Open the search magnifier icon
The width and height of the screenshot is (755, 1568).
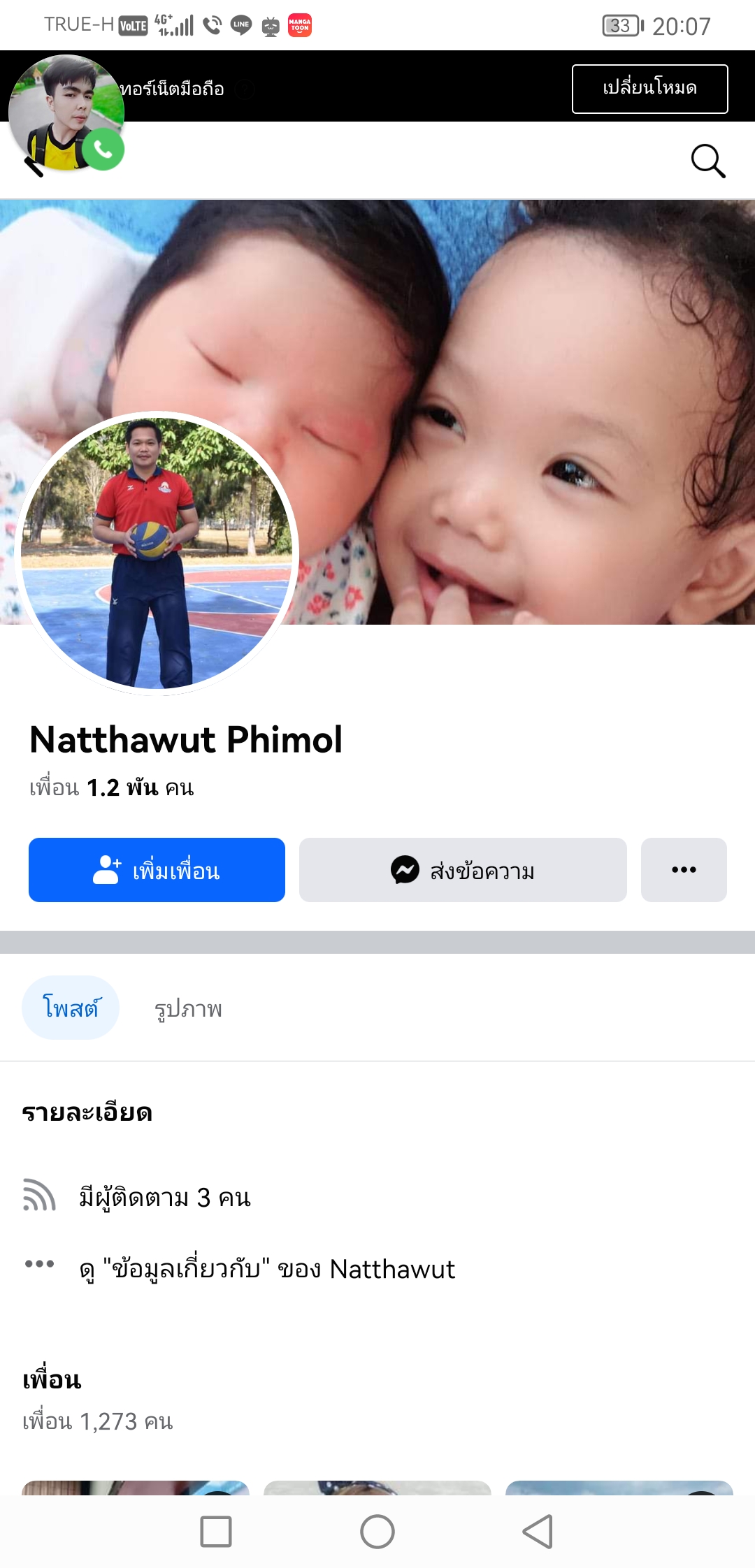pos(708,161)
